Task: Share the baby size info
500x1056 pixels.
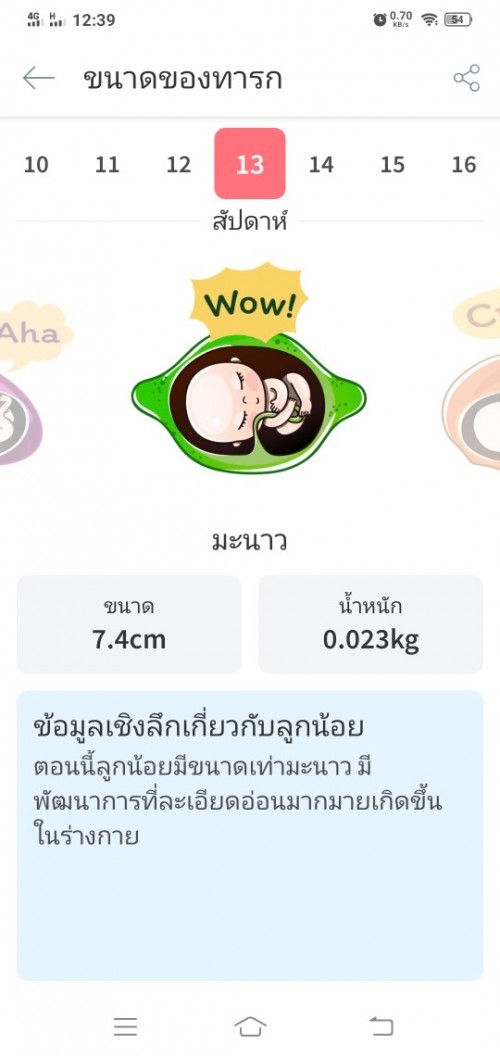Action: tap(466, 78)
